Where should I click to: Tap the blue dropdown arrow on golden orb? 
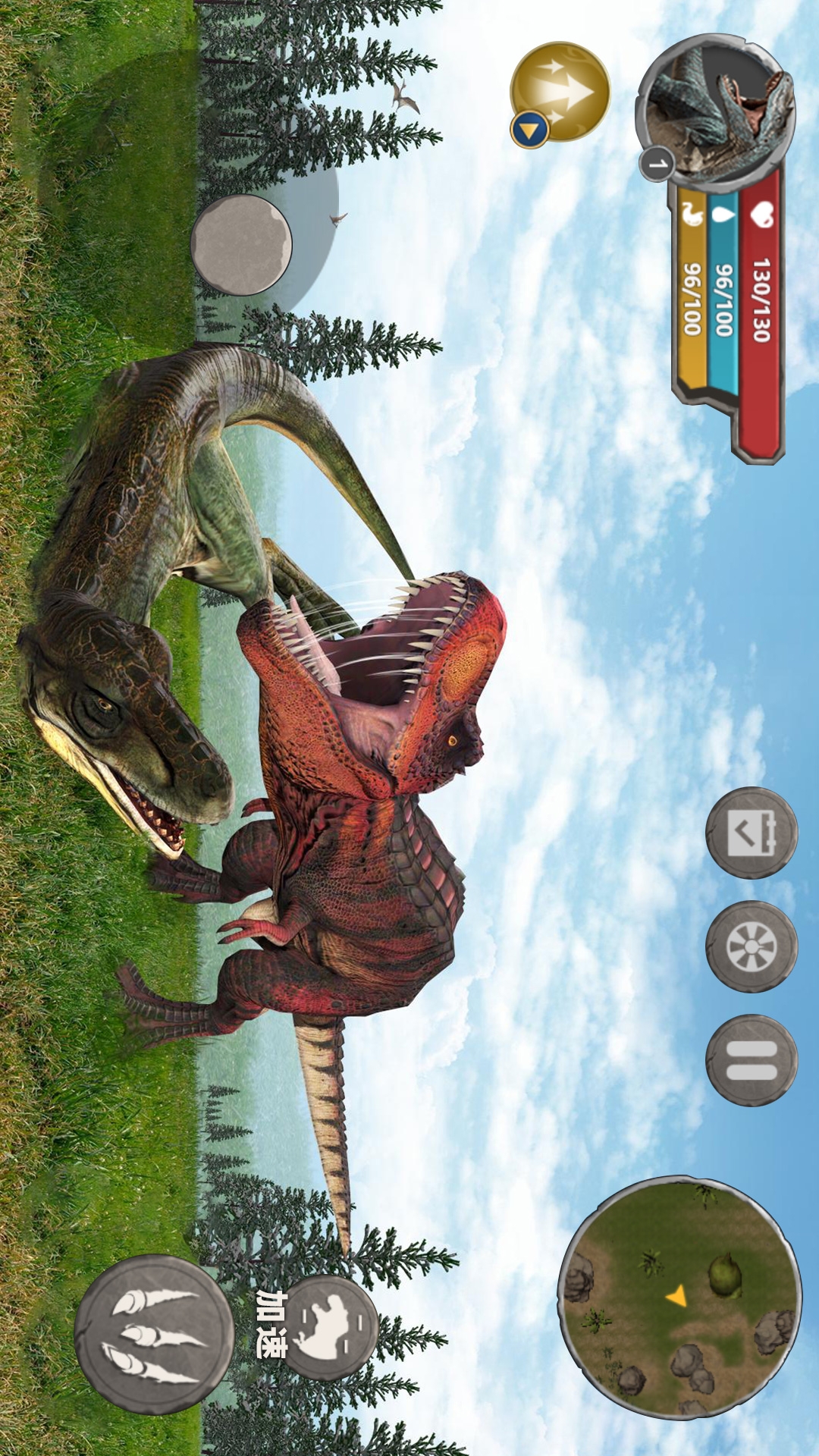529,130
